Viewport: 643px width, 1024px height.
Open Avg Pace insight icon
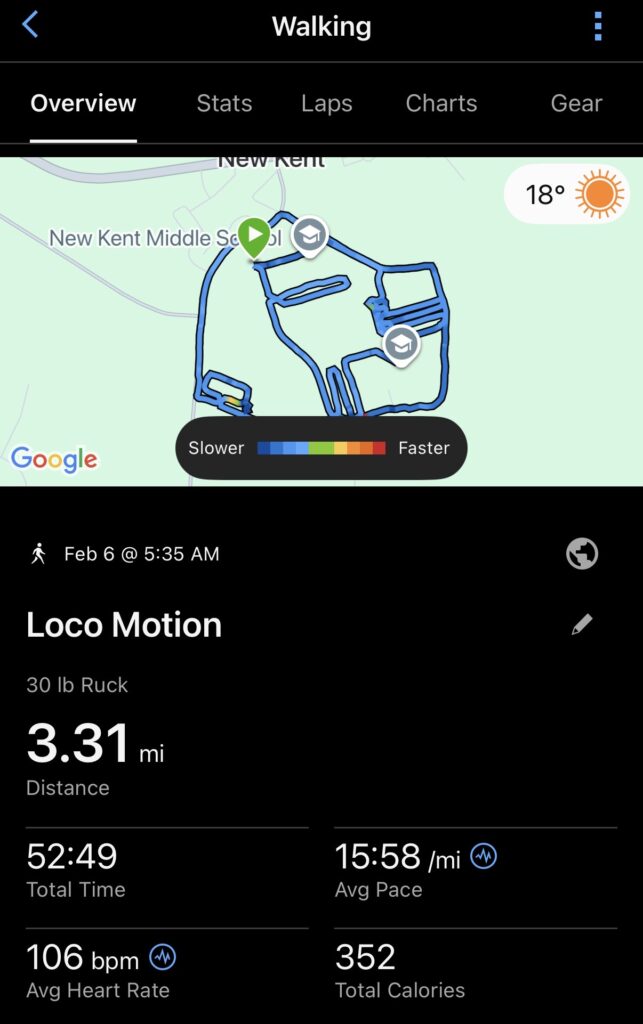pos(484,856)
